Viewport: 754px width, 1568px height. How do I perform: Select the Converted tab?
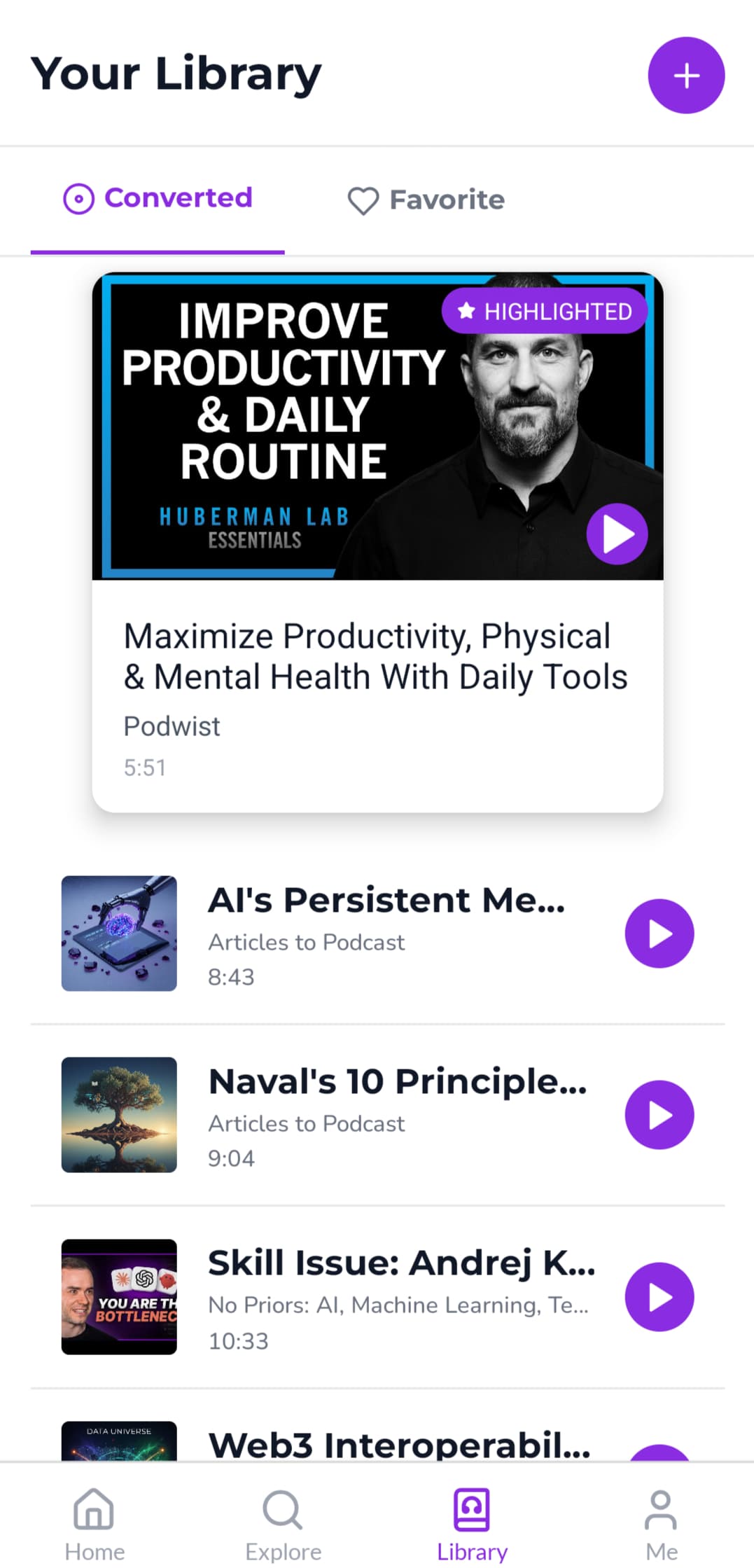(158, 199)
